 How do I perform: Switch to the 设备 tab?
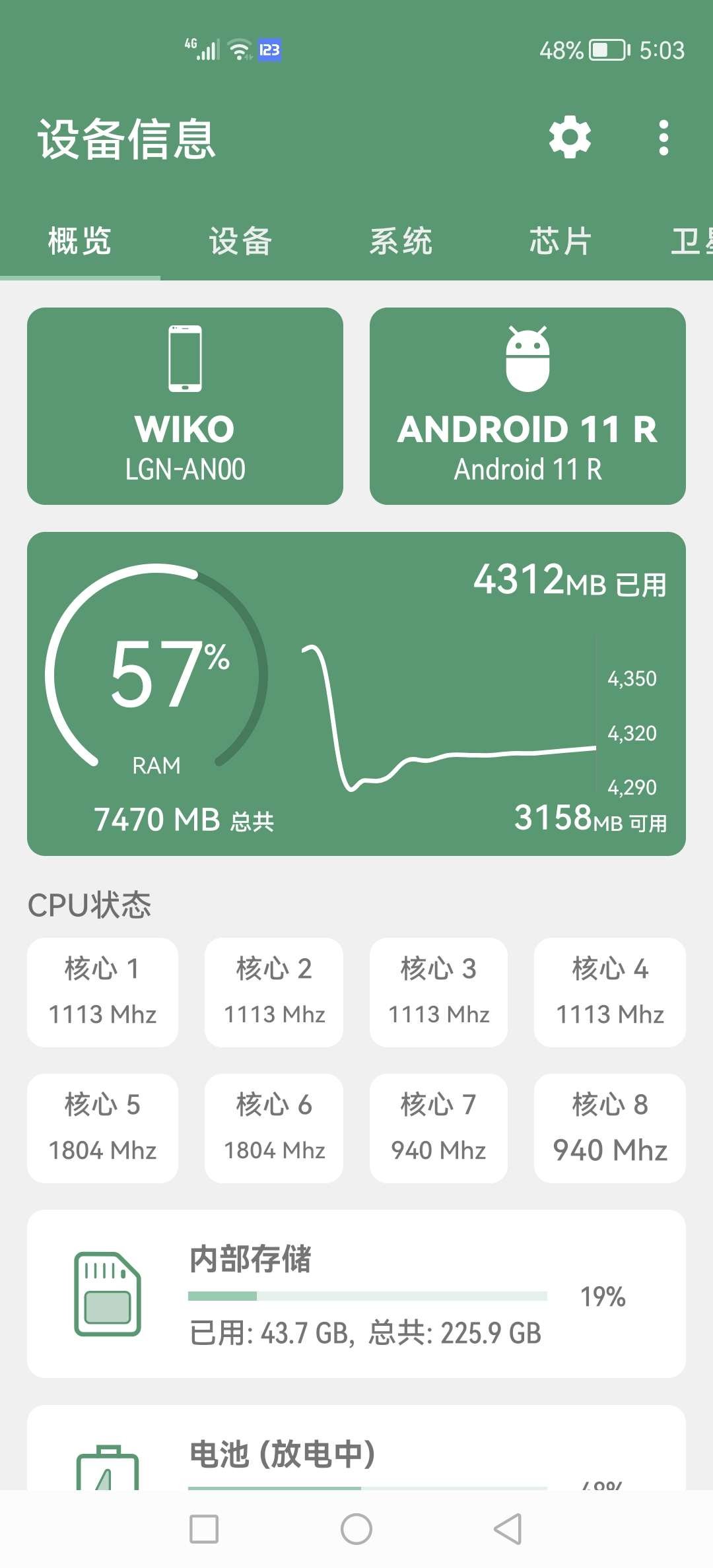point(240,241)
